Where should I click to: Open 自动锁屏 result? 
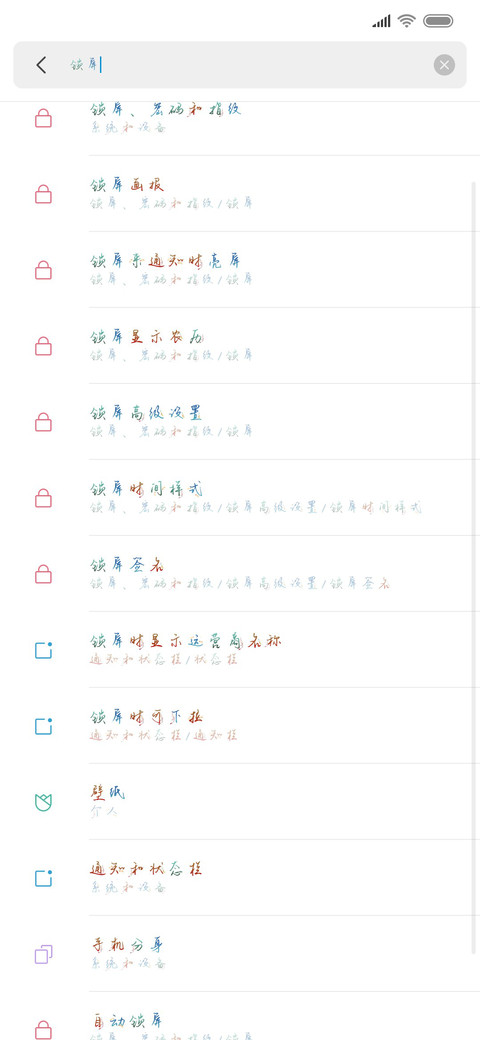240,1016
